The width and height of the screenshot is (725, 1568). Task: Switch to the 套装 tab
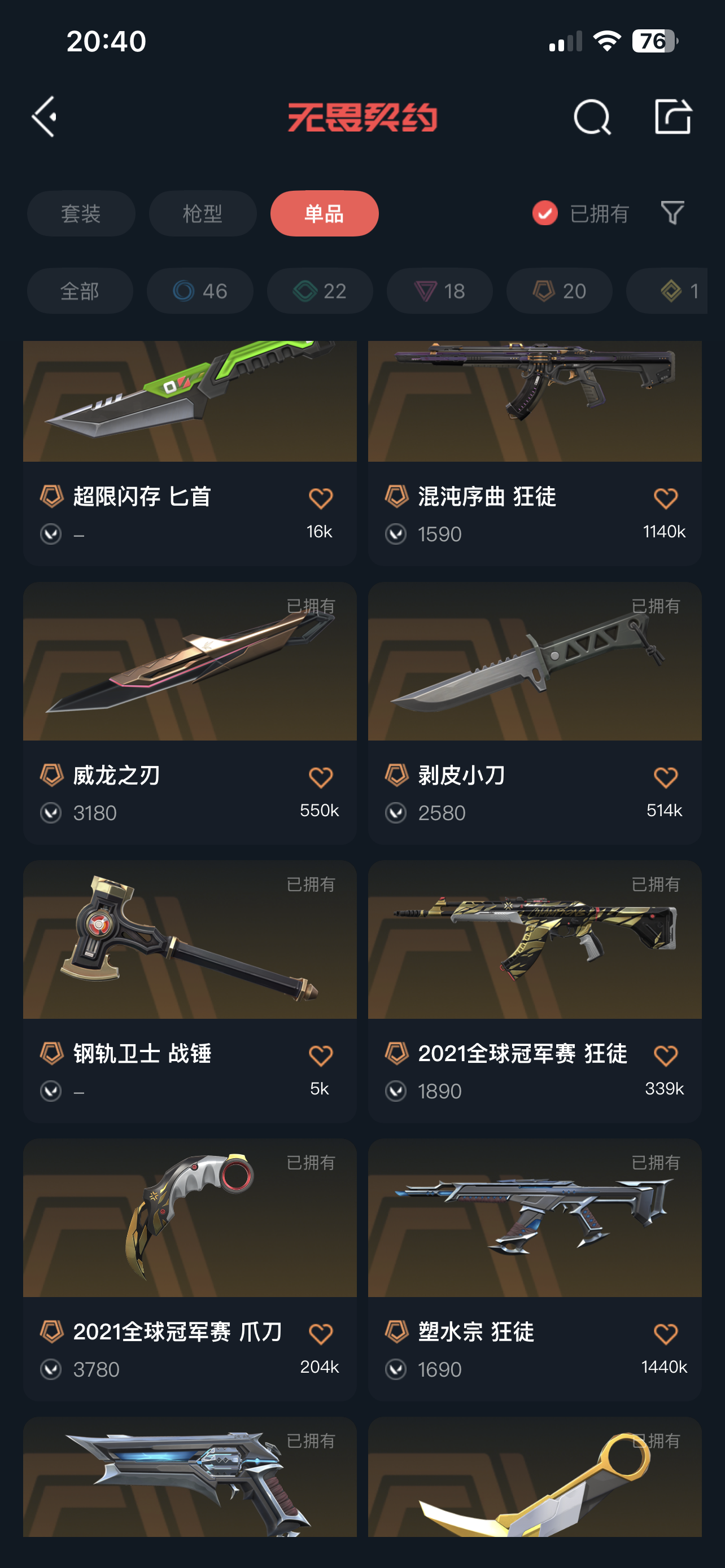click(x=81, y=214)
